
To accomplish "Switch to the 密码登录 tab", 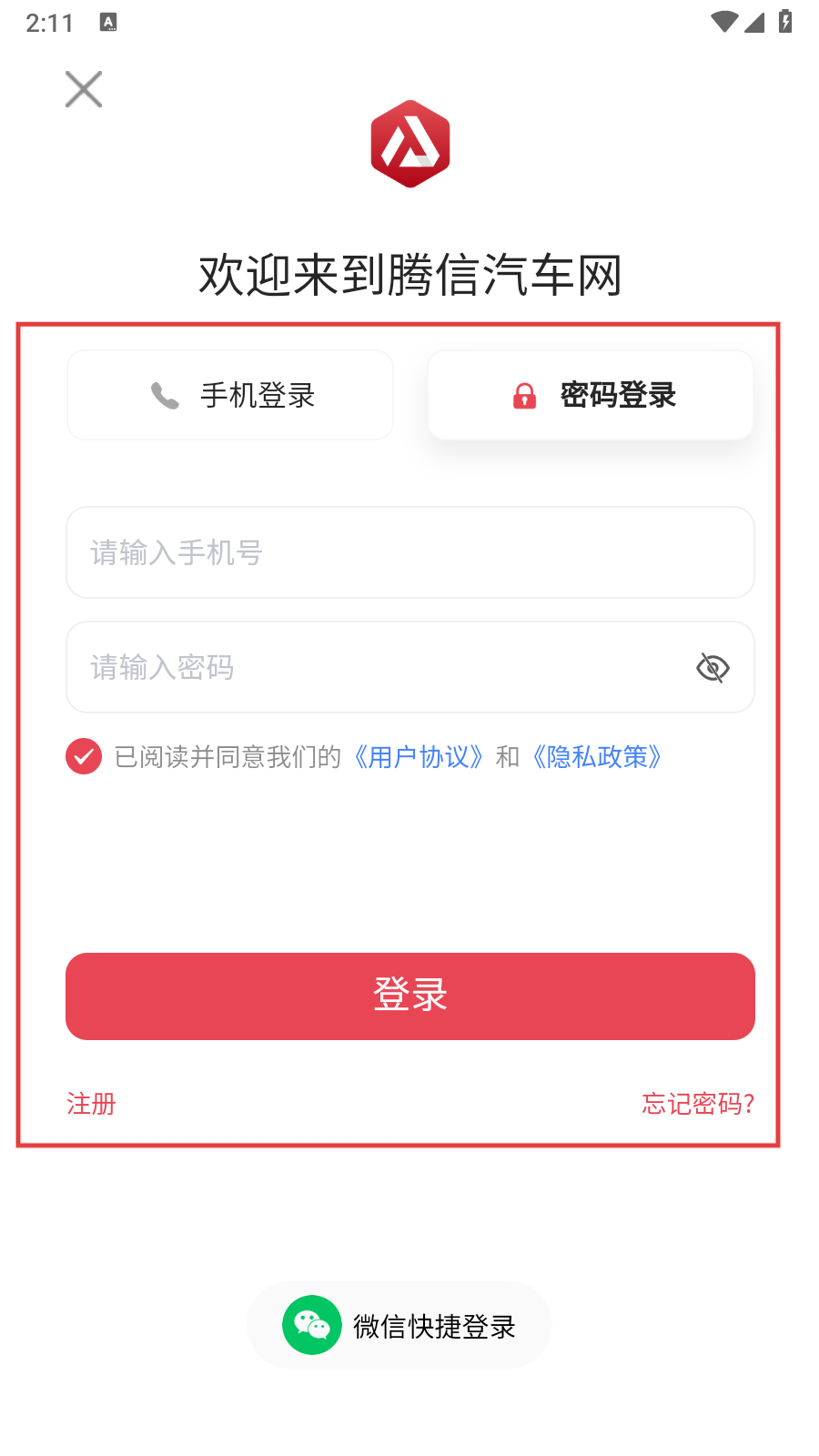I will pos(590,395).
